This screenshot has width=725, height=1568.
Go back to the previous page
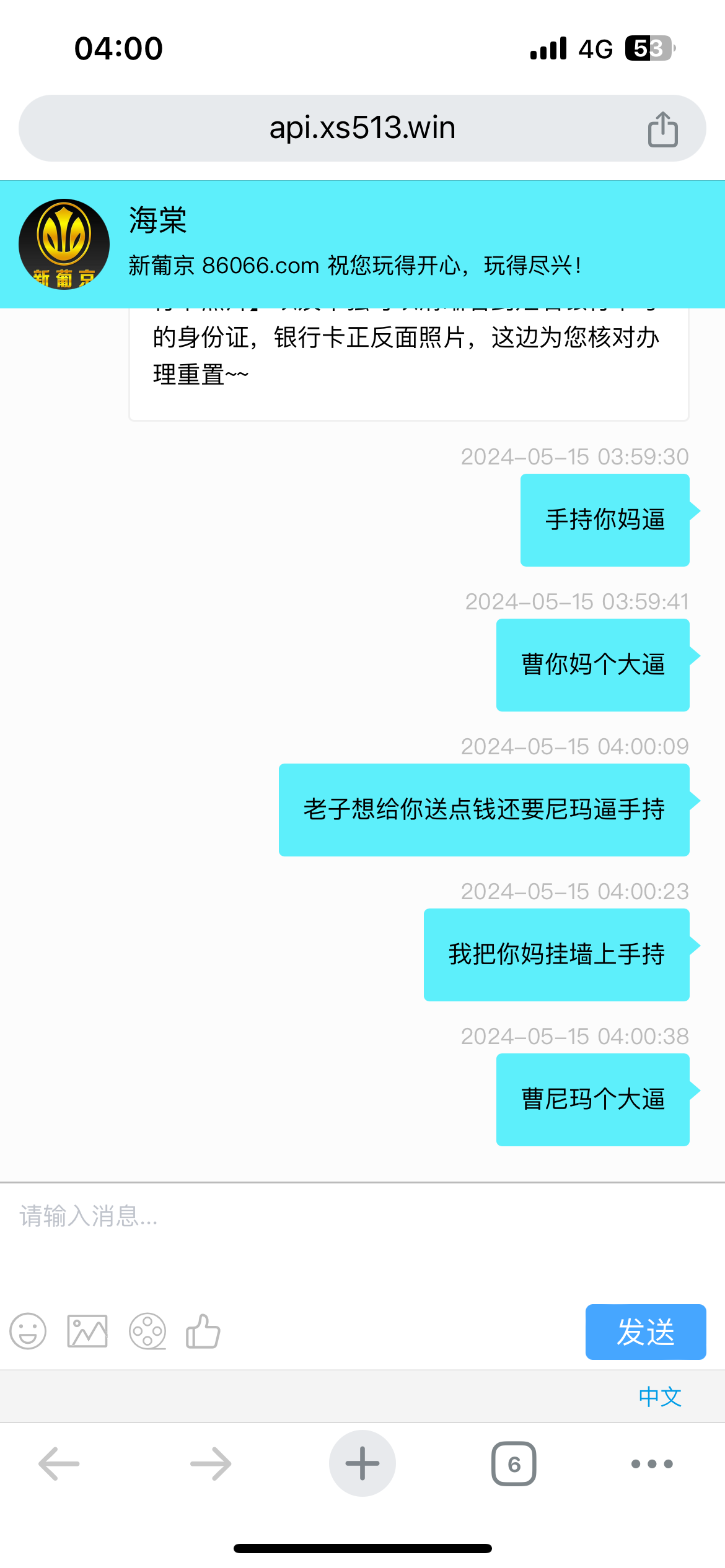(59, 1464)
